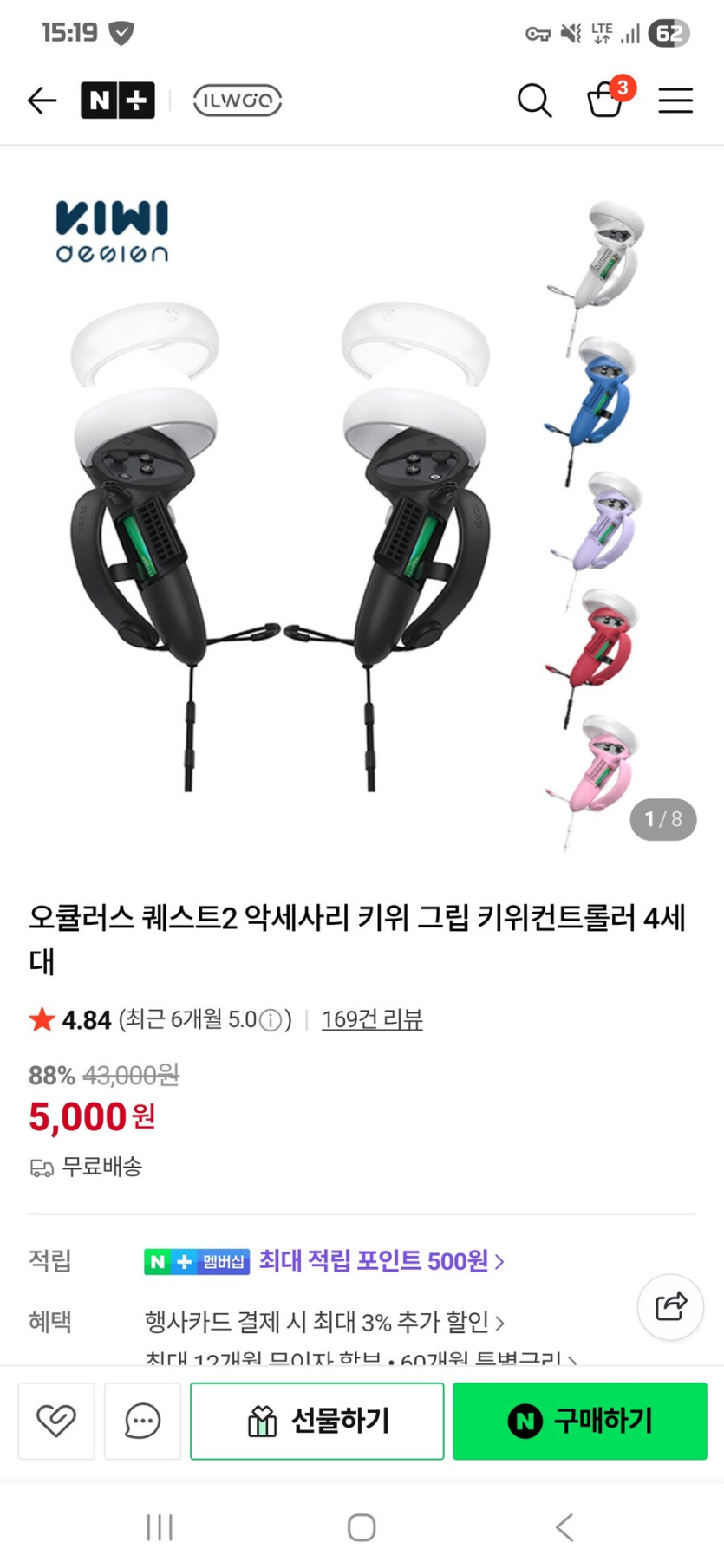Tap the 무료배송 shipping icon row
This screenshot has width=724, height=1568.
click(41, 1168)
